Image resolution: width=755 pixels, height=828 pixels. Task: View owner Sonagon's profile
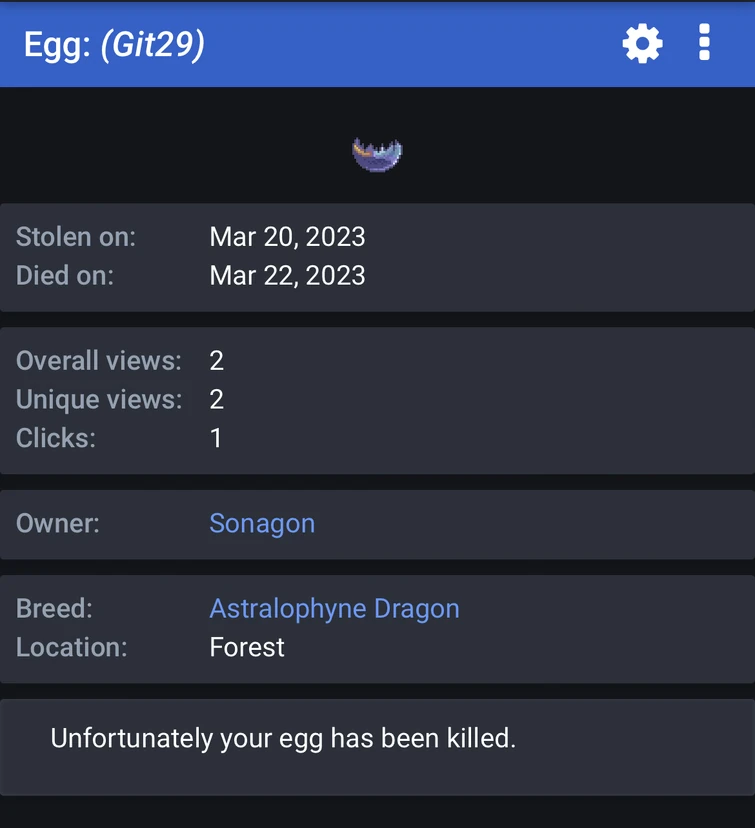262,523
